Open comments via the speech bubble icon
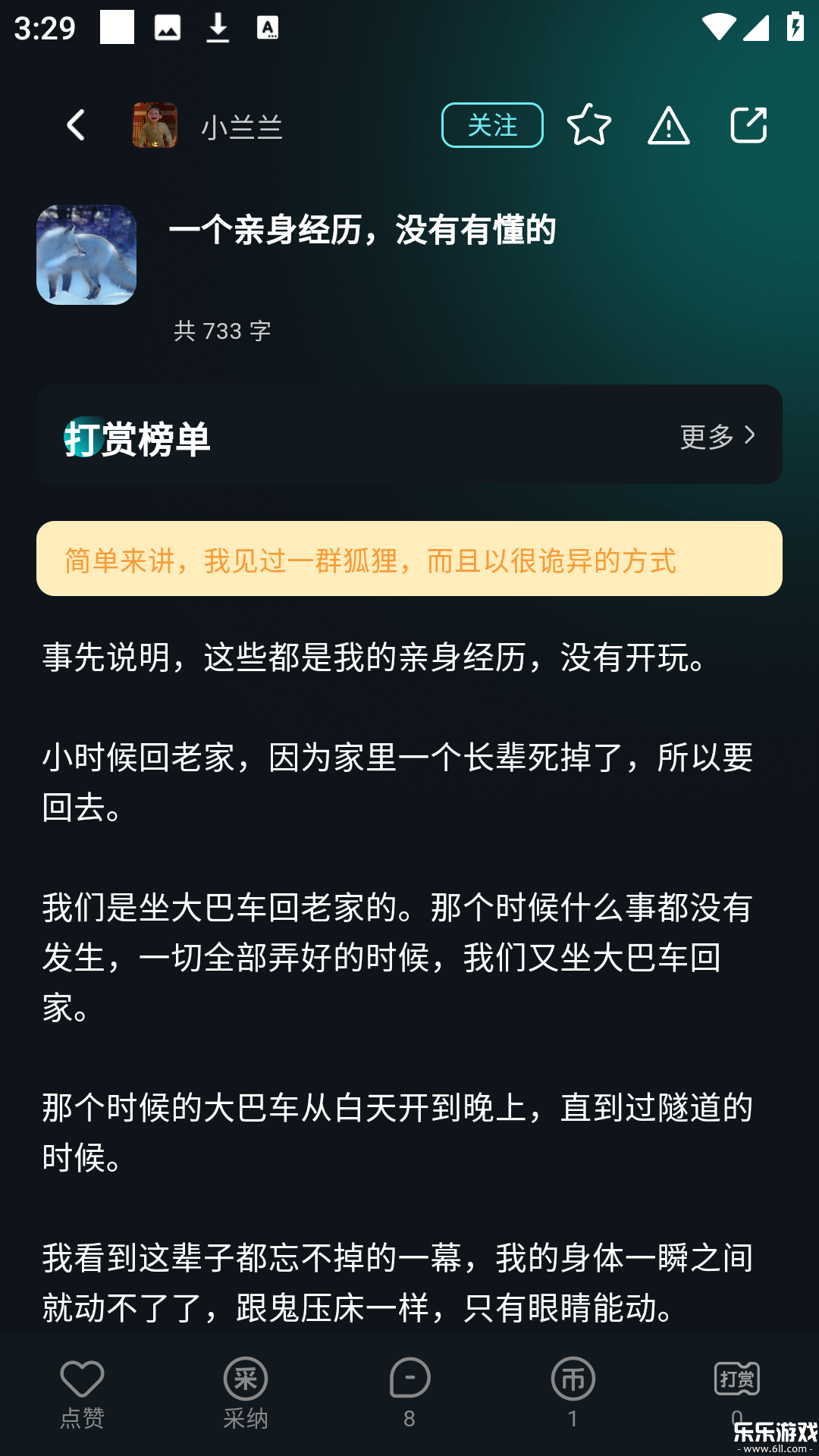Image resolution: width=819 pixels, height=1456 pixels. pyautogui.click(x=409, y=1388)
